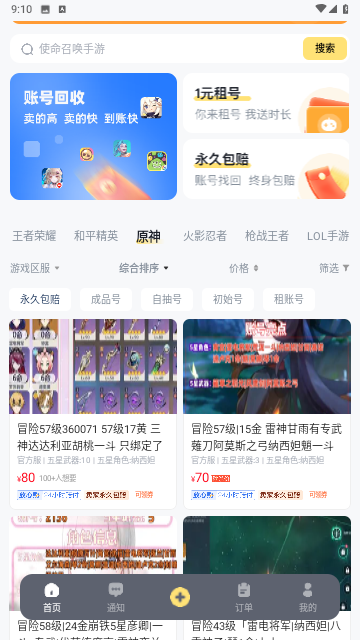The height and width of the screenshot is (640, 360).
Task: Select the 成品号 chip
Action: click(106, 300)
